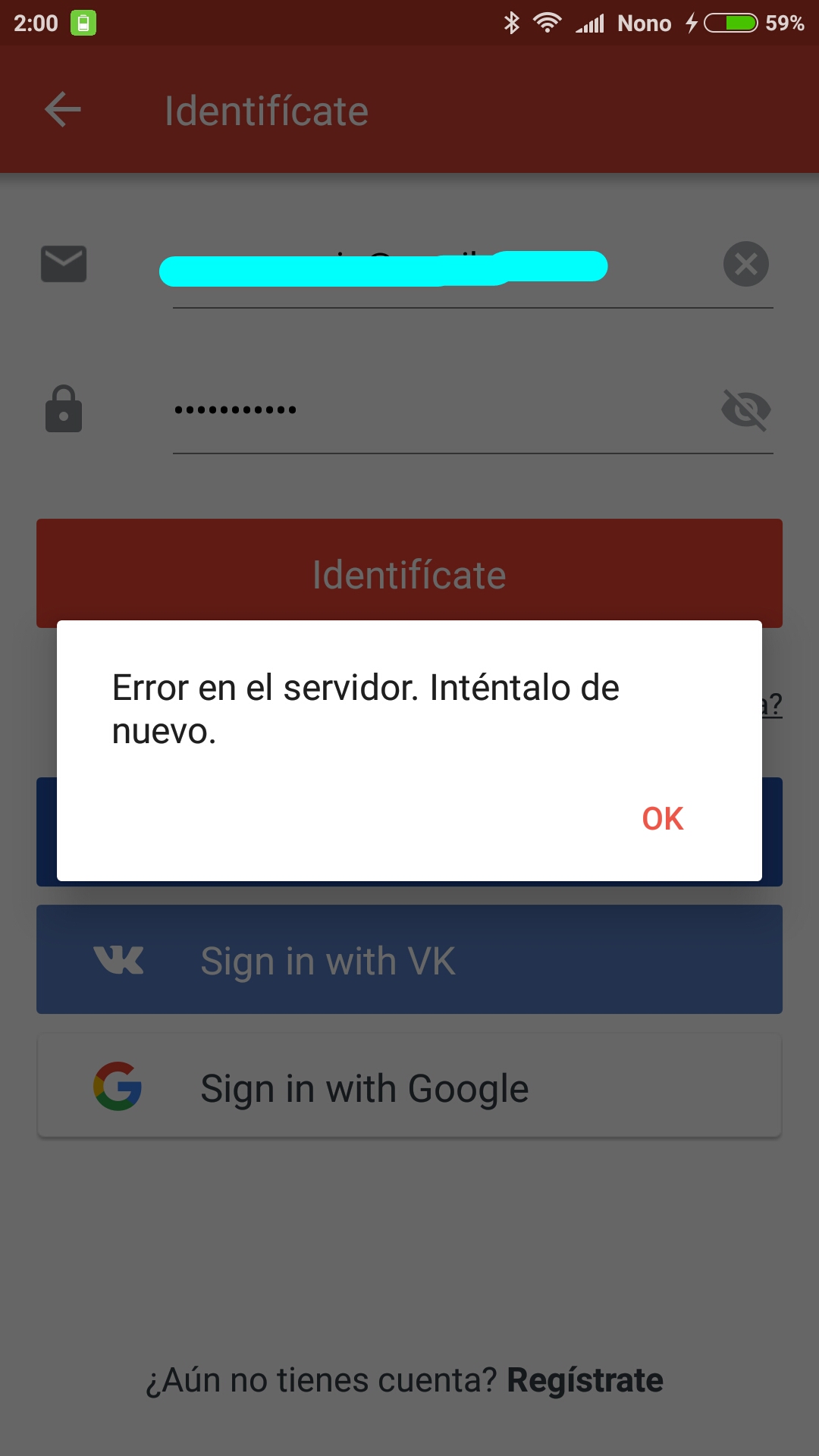Open the Regístrate sign-up link

click(x=585, y=1380)
